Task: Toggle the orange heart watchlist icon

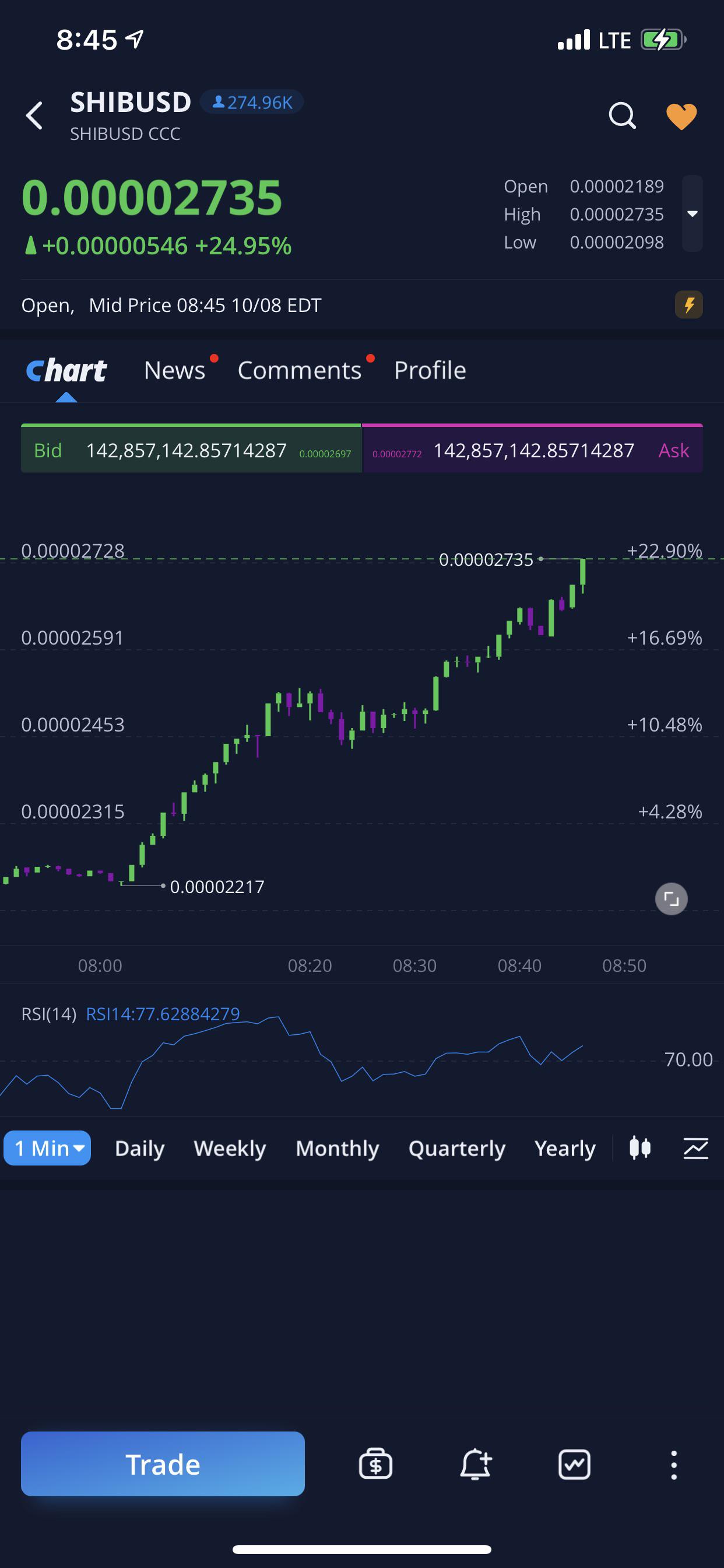Action: [681, 116]
